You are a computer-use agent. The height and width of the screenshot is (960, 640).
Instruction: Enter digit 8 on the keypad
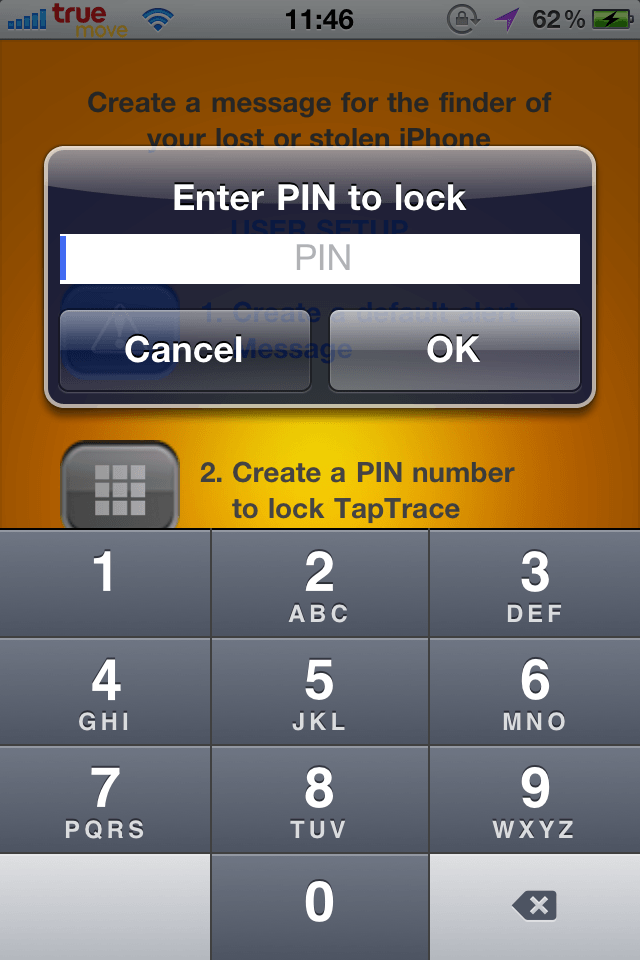[x=320, y=800]
